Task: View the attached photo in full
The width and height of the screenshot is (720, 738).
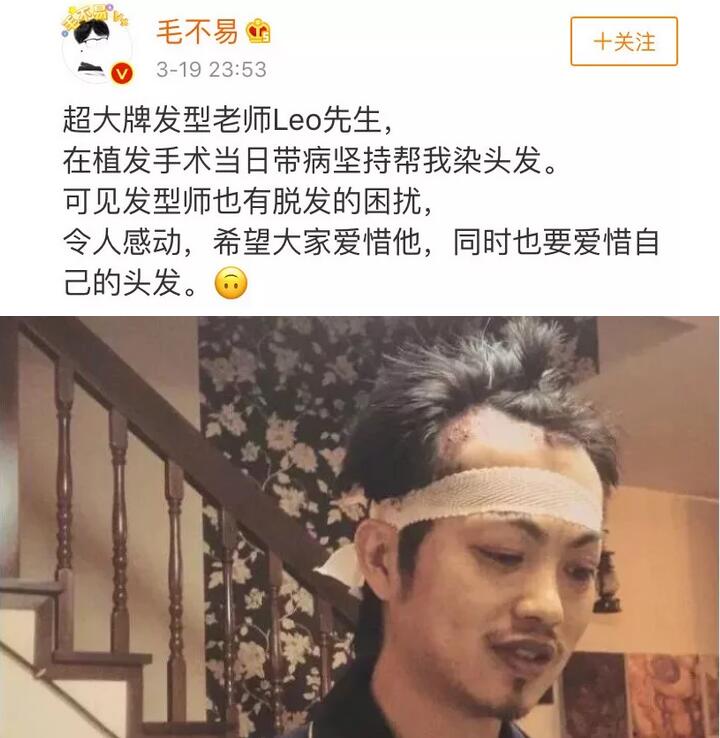Action: click(x=360, y=527)
